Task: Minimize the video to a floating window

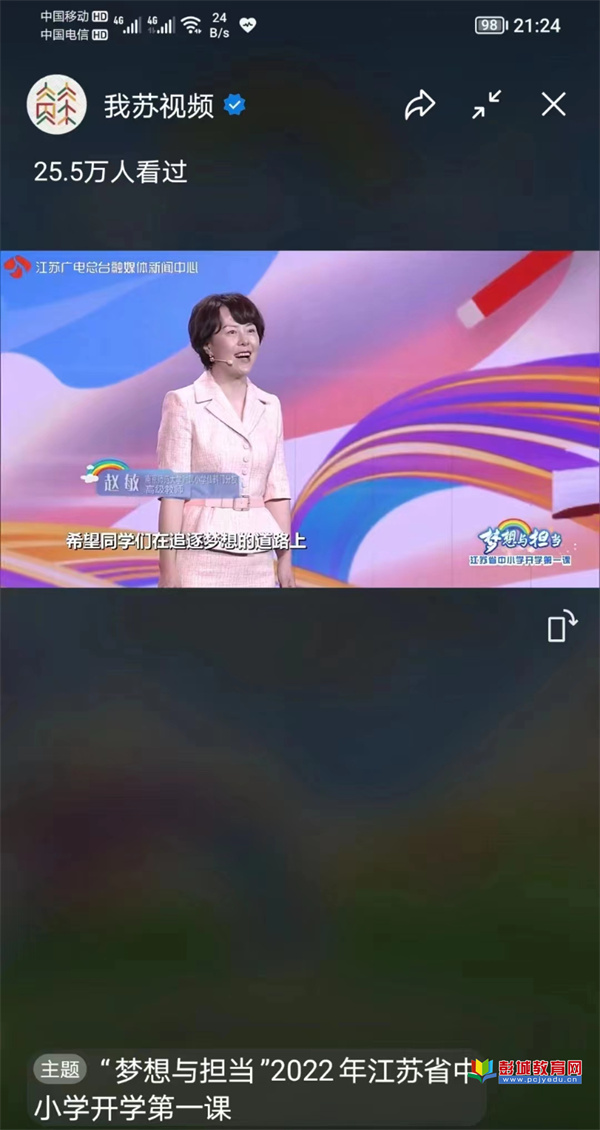Action: pyautogui.click(x=487, y=104)
